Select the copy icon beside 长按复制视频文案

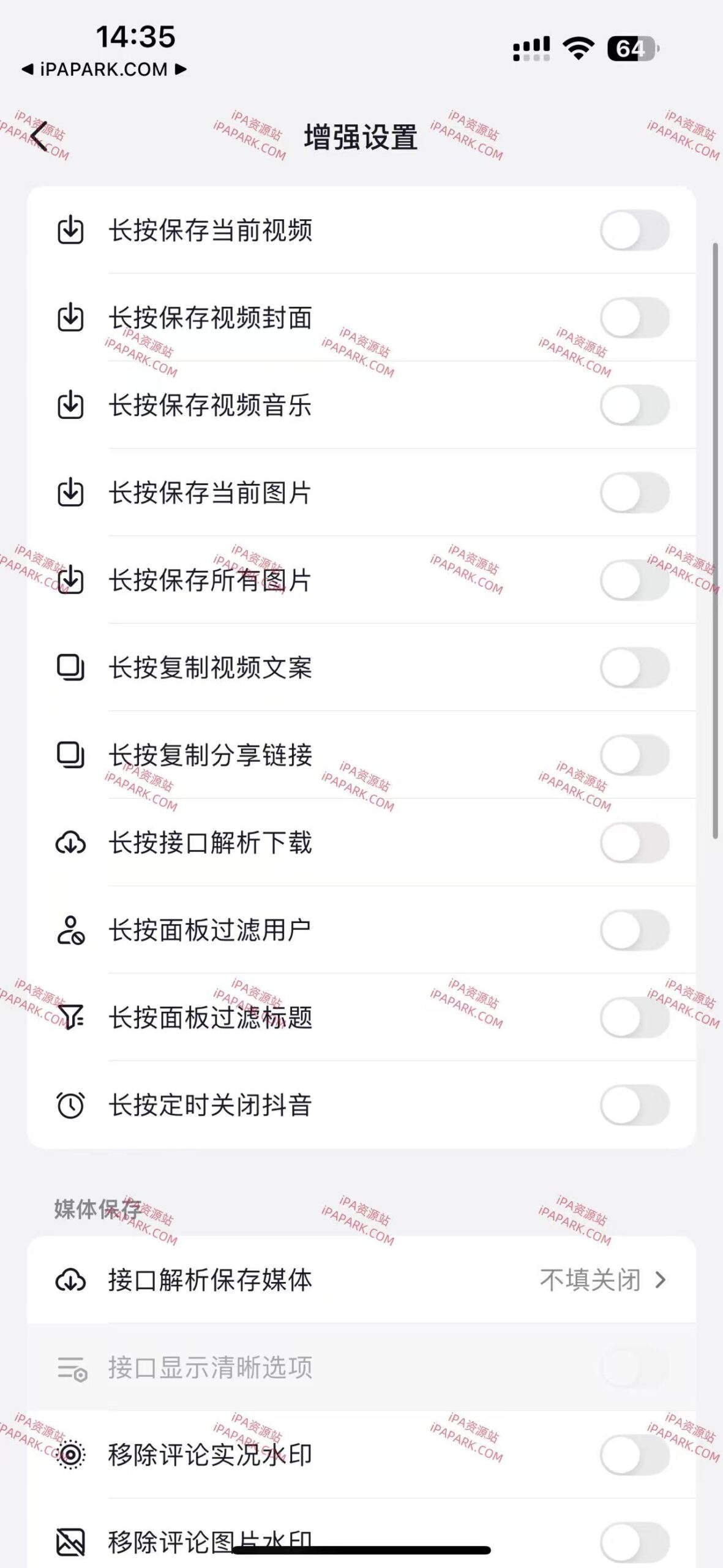click(69, 668)
